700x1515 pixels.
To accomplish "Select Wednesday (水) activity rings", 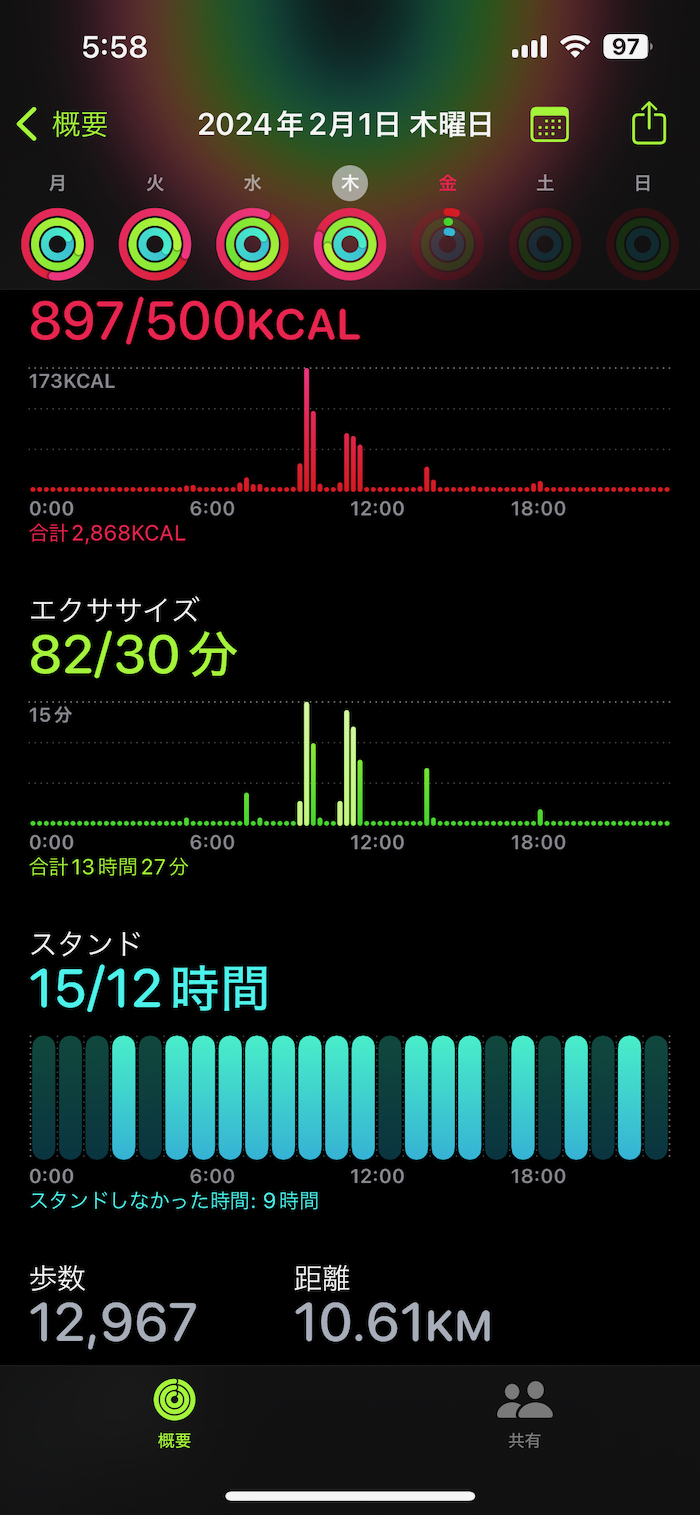I will (253, 243).
